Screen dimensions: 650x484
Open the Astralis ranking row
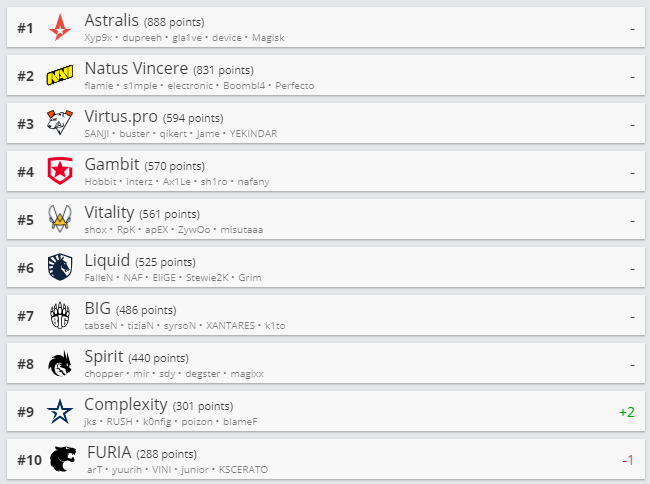tap(325, 27)
